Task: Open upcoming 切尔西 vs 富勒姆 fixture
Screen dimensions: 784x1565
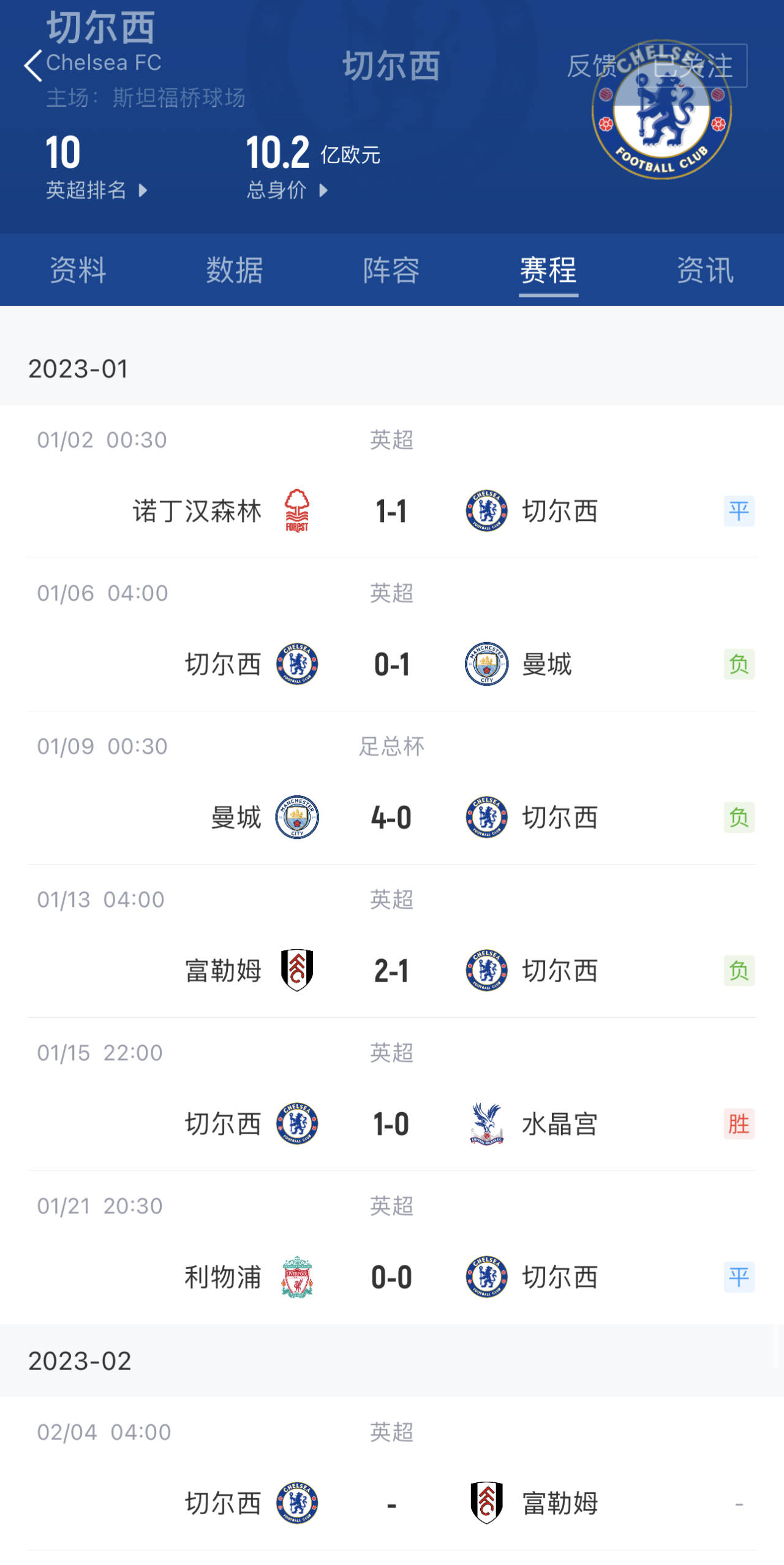Action: click(392, 1474)
